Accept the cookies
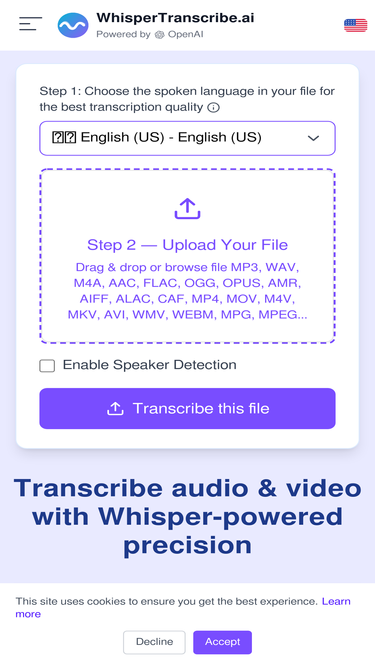The width and height of the screenshot is (375, 667). pos(222,642)
